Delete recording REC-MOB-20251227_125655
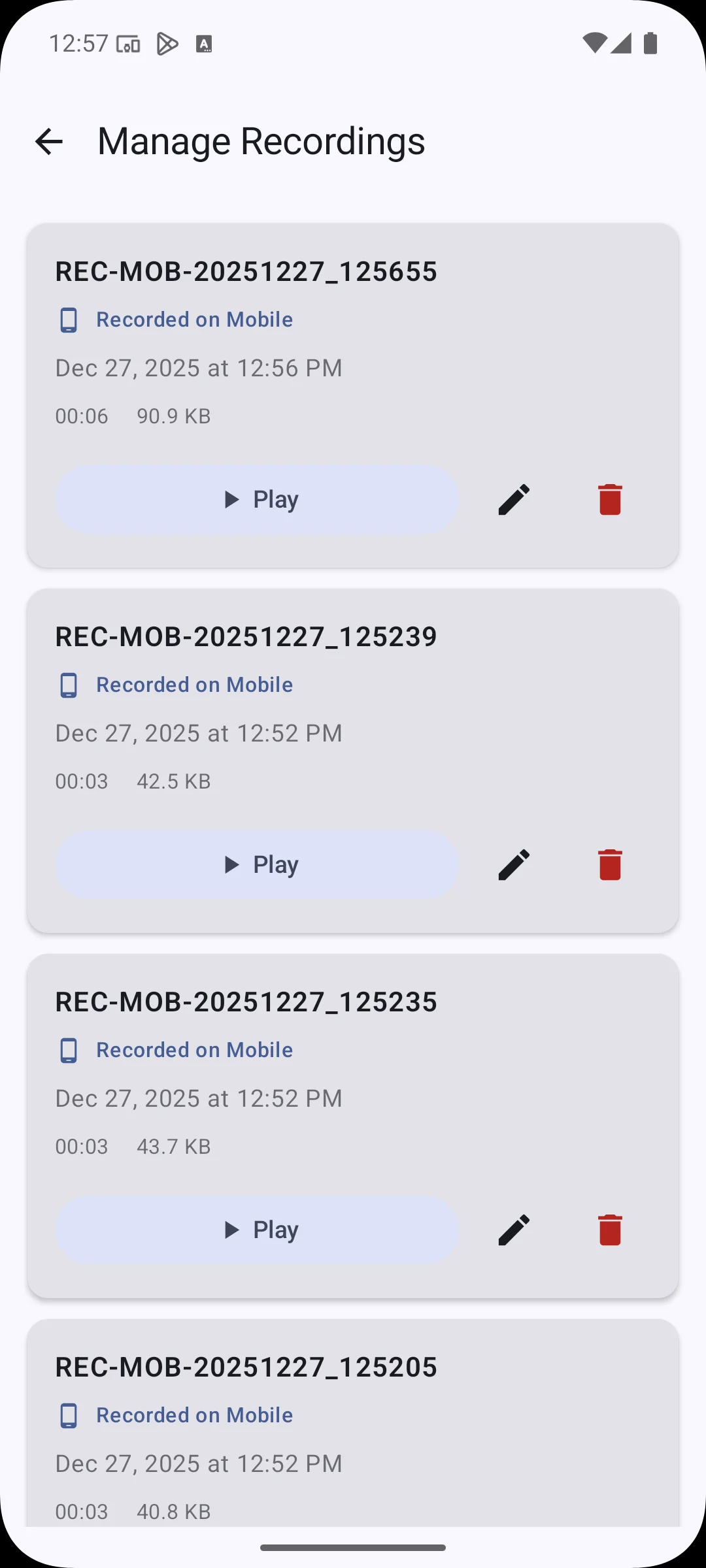The width and height of the screenshot is (706, 1568). point(609,498)
